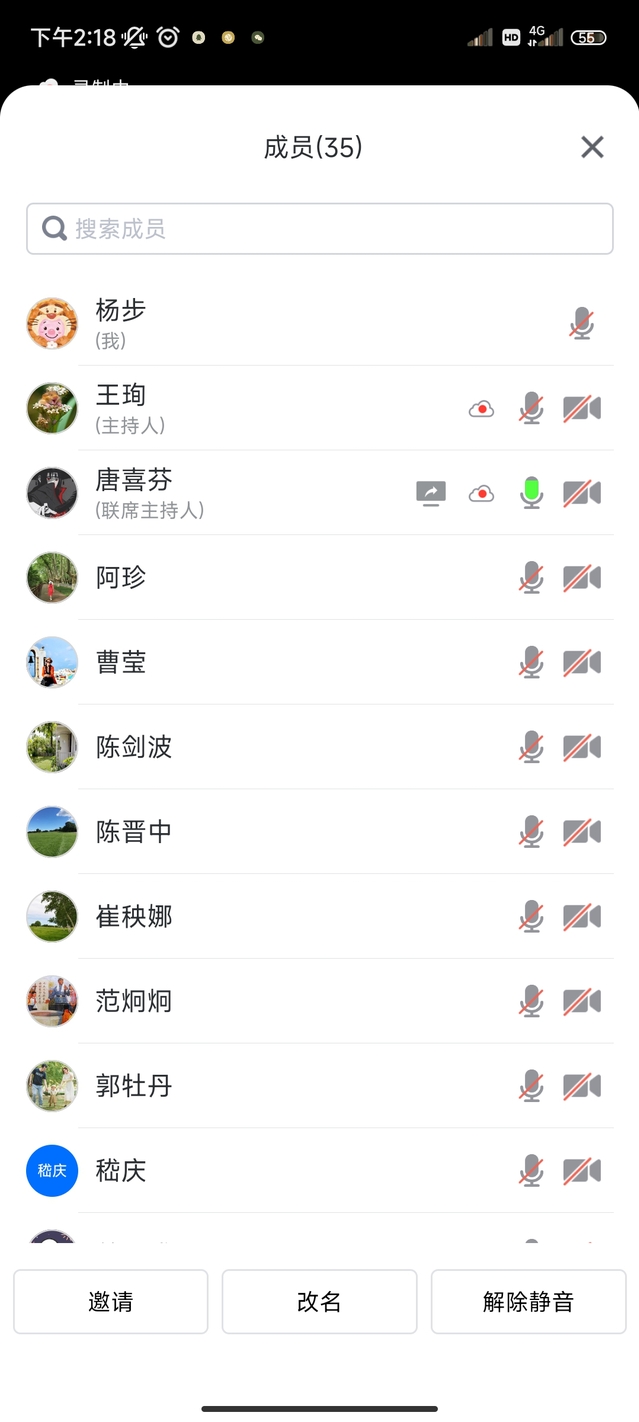Tap the 搜索成员 search field

pyautogui.click(x=320, y=229)
